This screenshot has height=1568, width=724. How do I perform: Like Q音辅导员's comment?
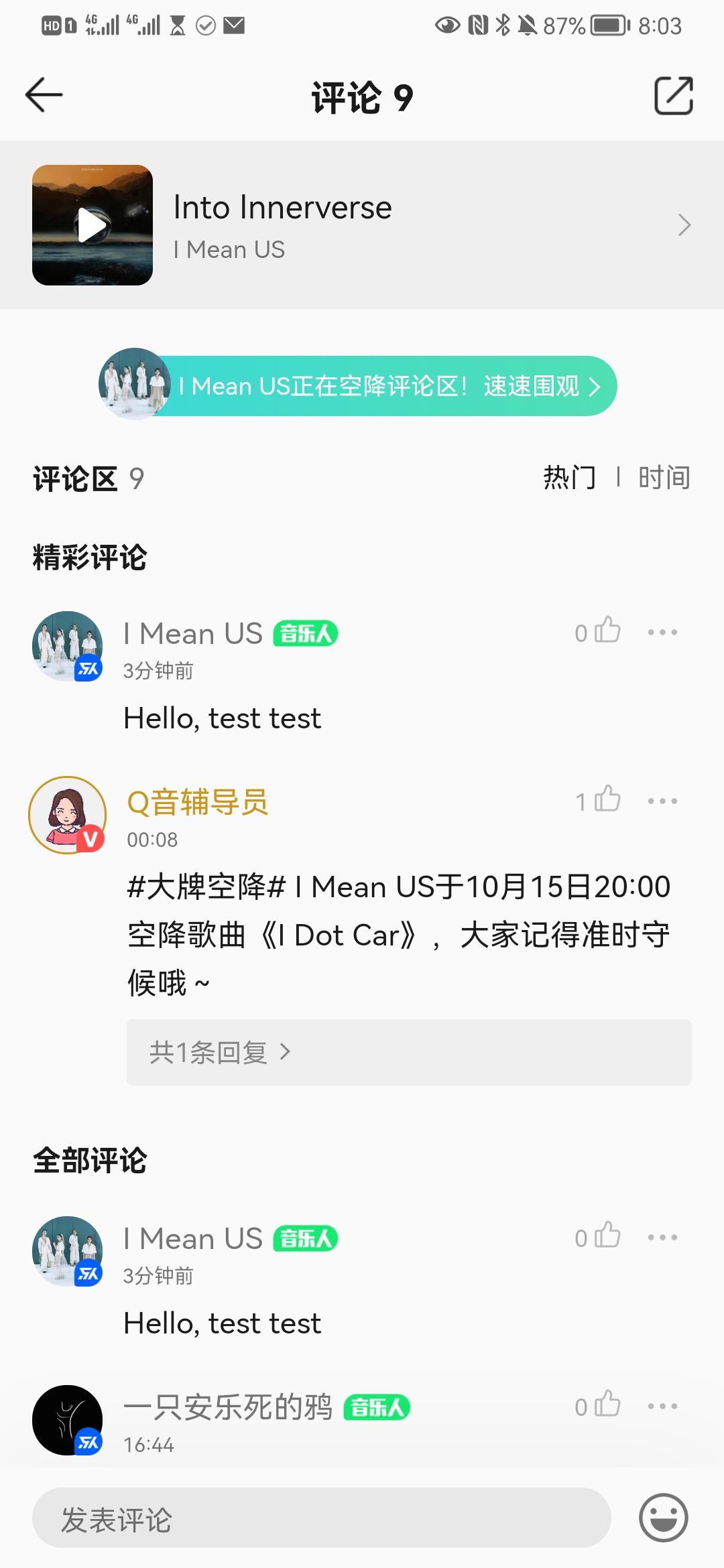point(607,799)
